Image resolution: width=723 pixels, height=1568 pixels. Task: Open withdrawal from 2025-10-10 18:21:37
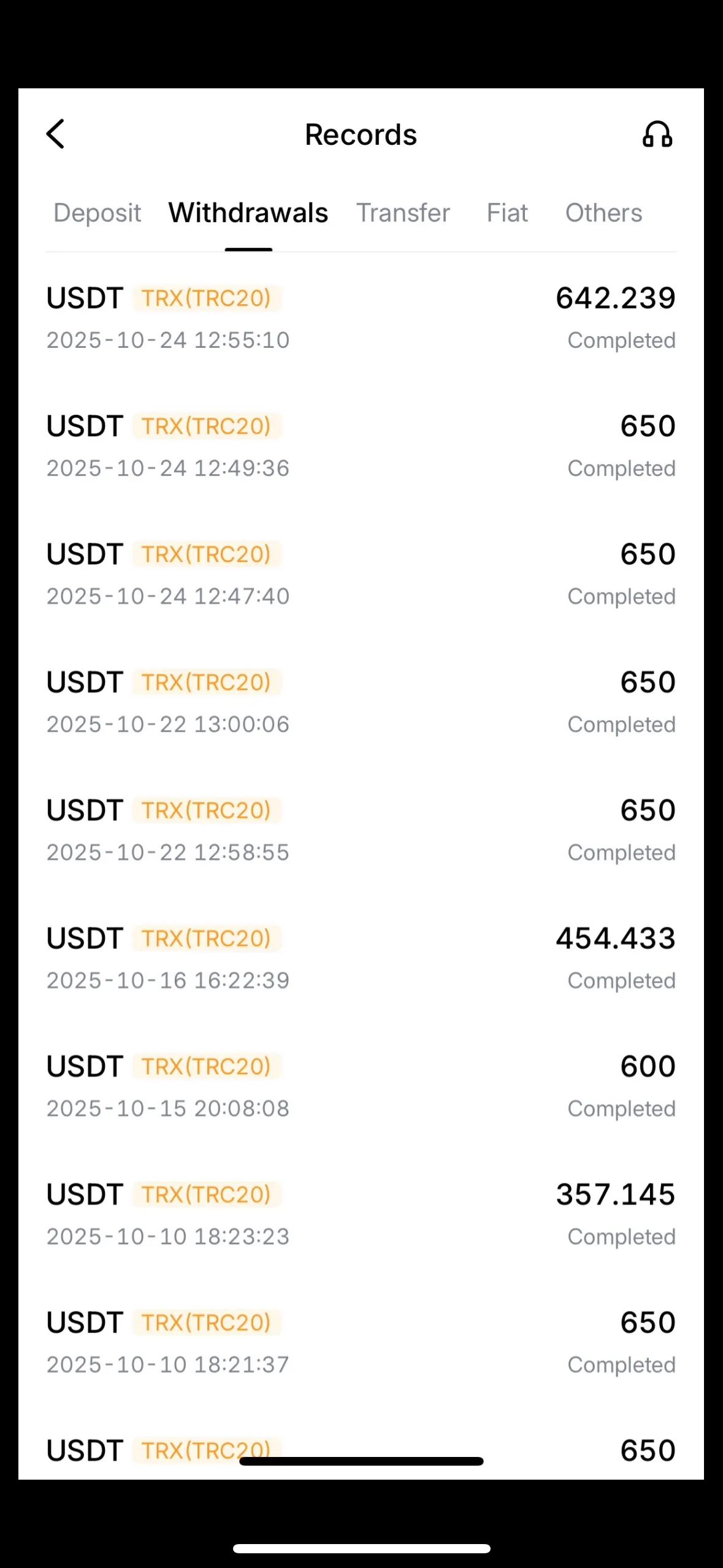point(361,1342)
